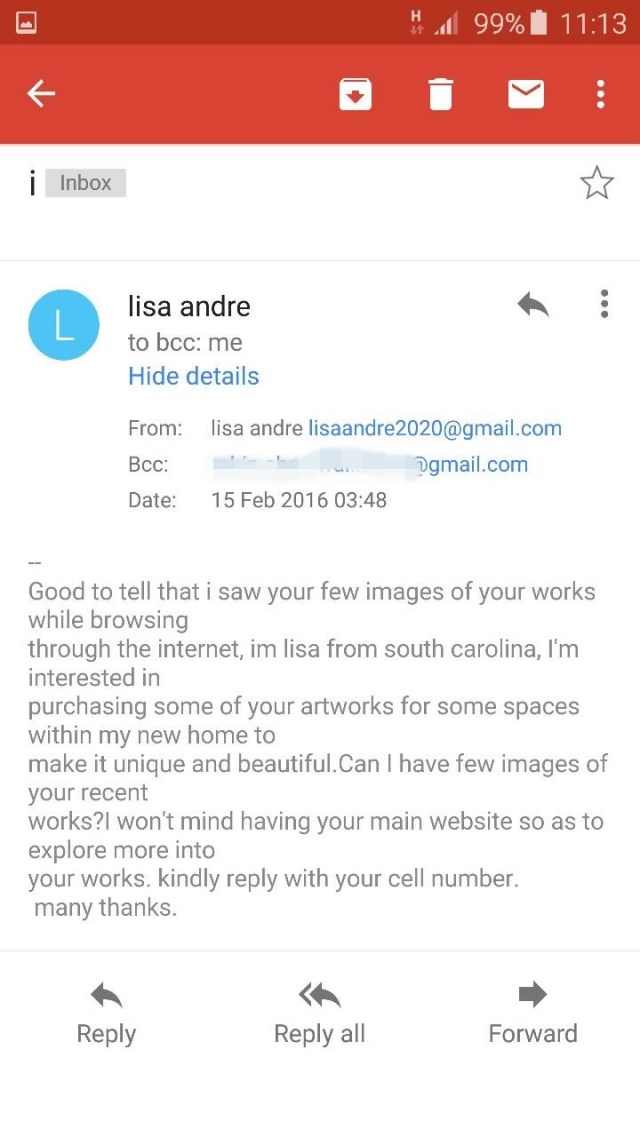Archive this email

[x=355, y=94]
